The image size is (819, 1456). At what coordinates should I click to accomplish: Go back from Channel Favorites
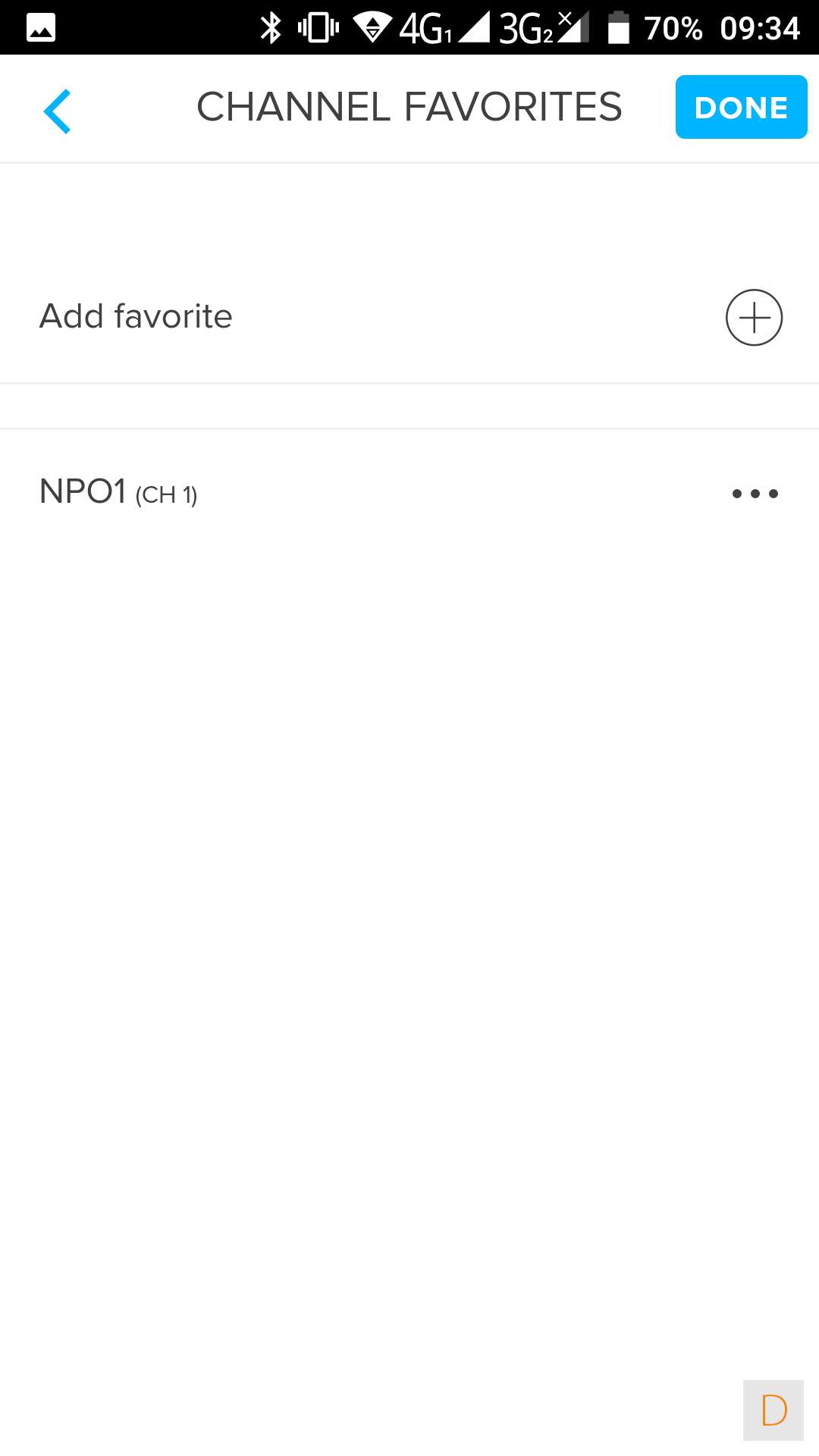58,111
